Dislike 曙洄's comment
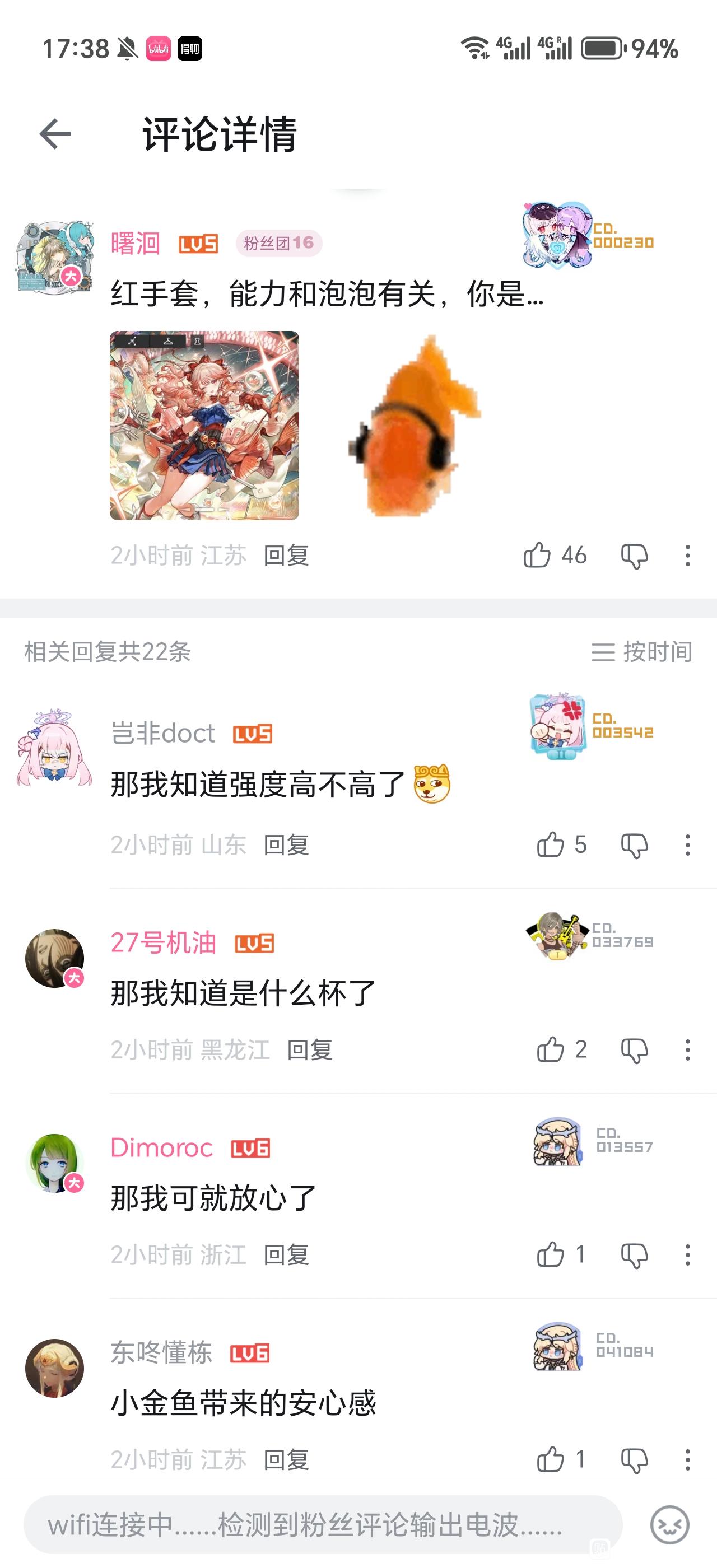717x1568 pixels. 634,556
